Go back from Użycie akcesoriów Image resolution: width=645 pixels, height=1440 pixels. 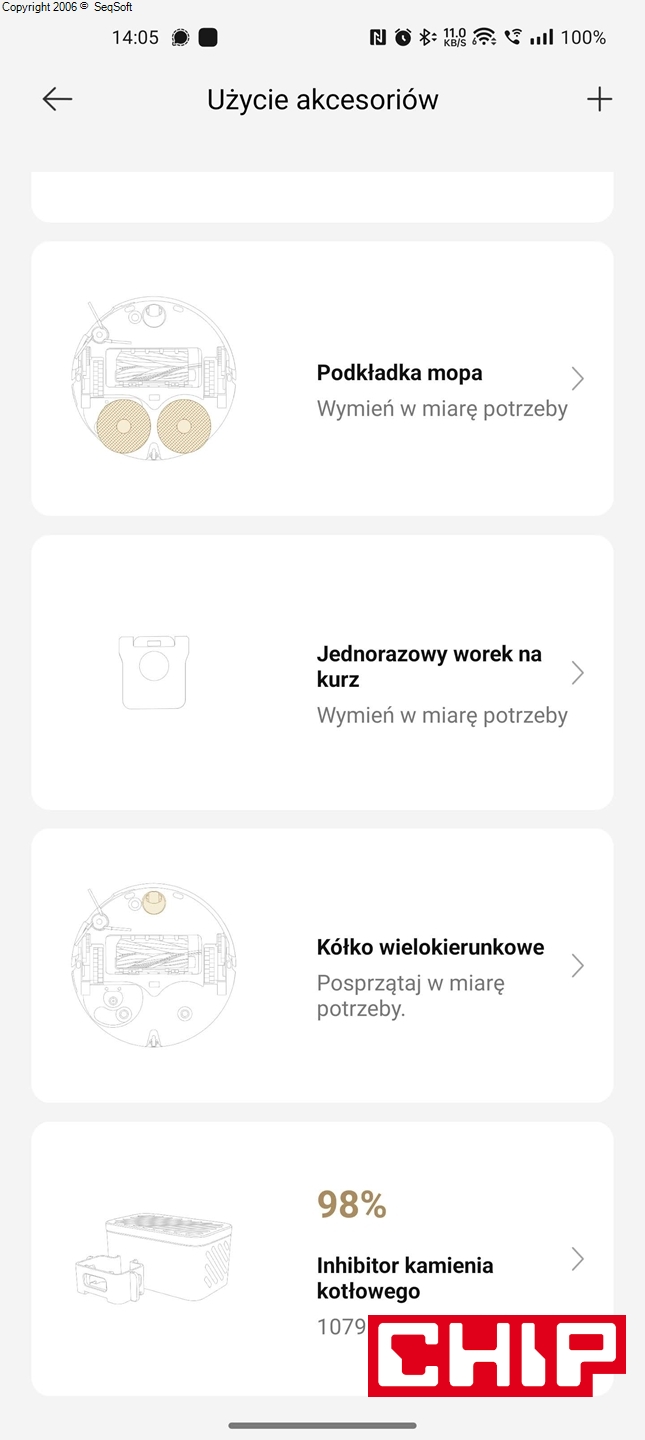pyautogui.click(x=57, y=99)
